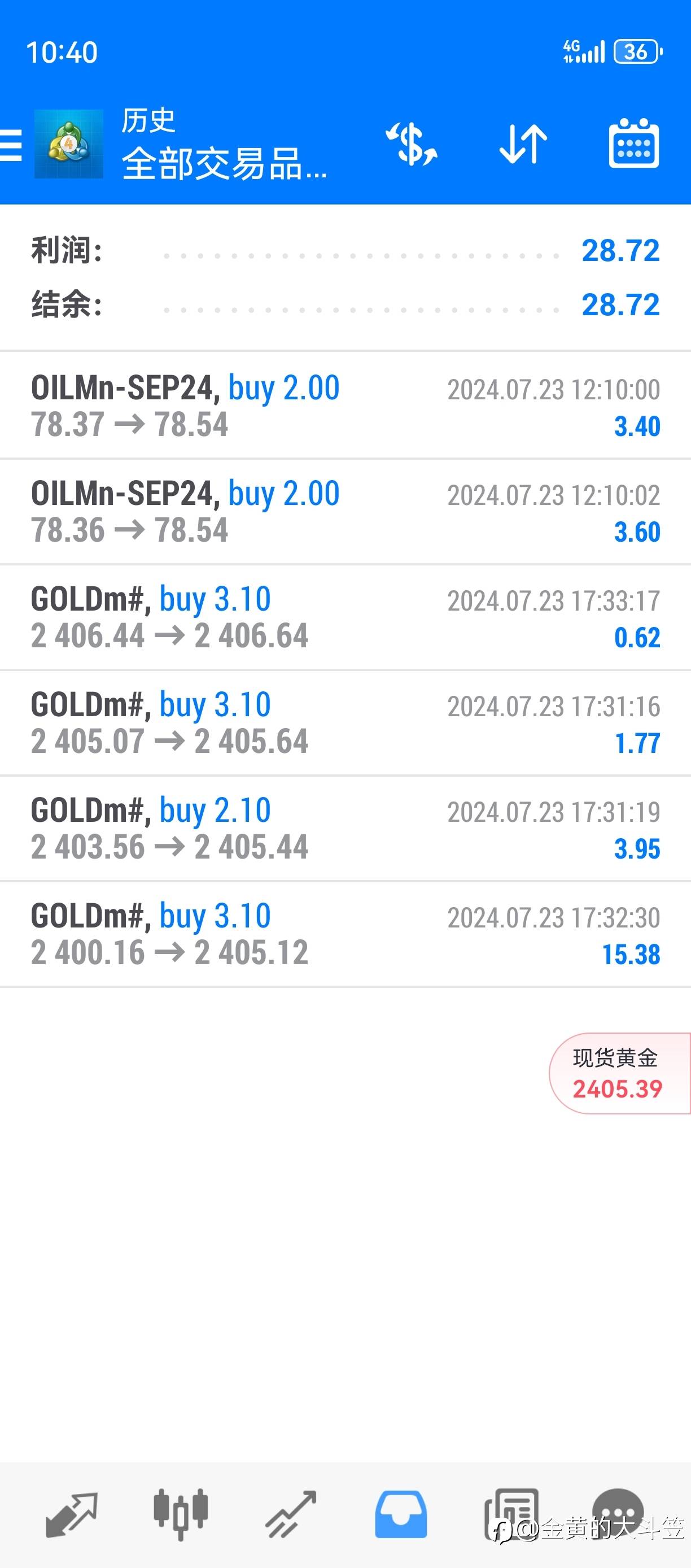
Task: Open the GOLDm# buy 2.10 trade
Action: pos(345,829)
